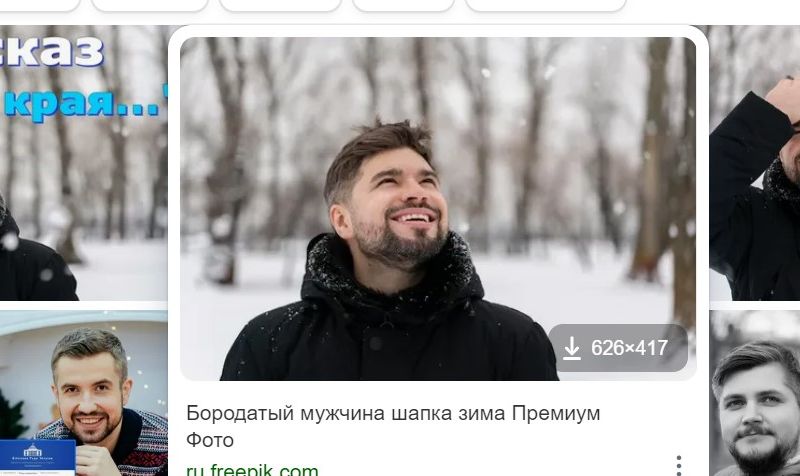Visit the ru.freepik.com source link
This screenshot has height=476, width=800.
click(253, 469)
